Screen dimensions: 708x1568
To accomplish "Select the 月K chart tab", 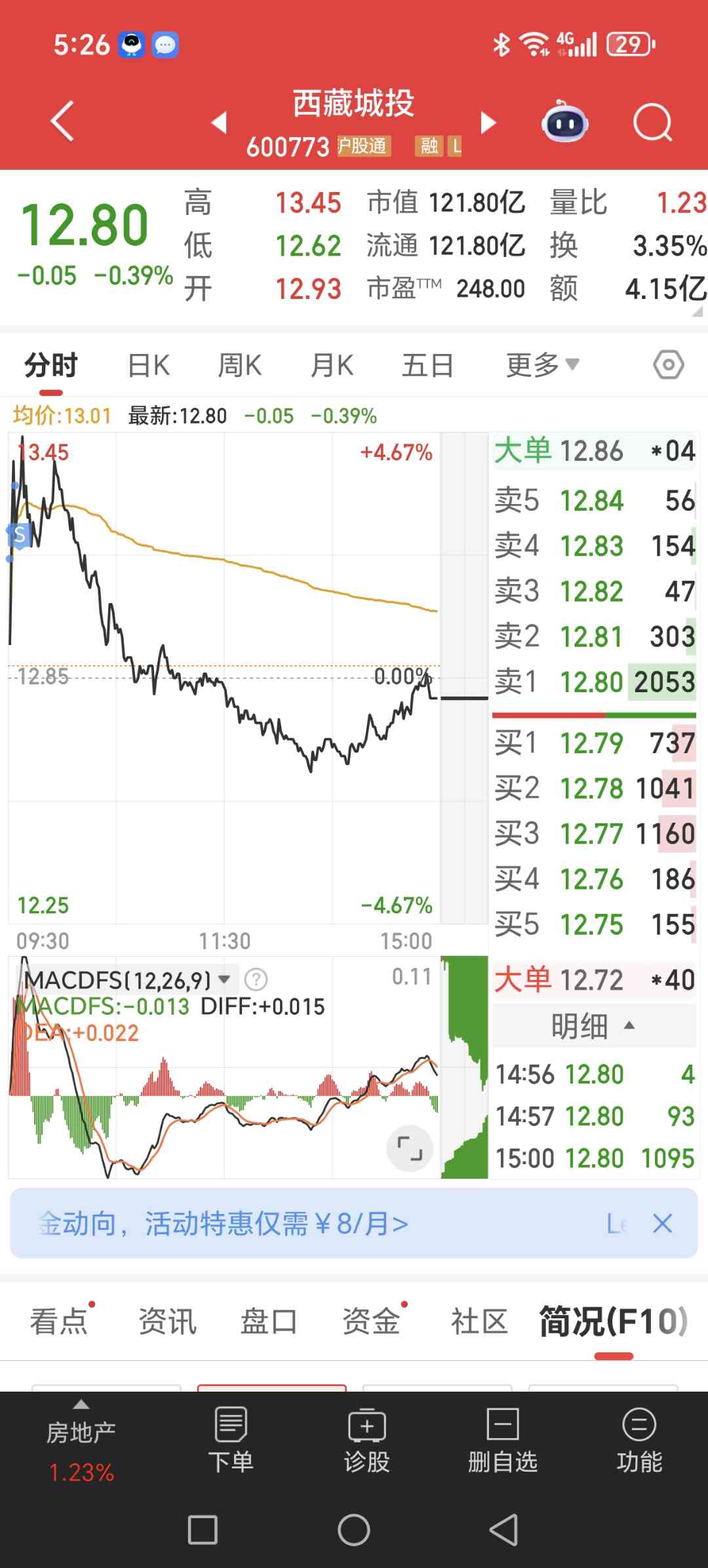I will coord(332,365).
